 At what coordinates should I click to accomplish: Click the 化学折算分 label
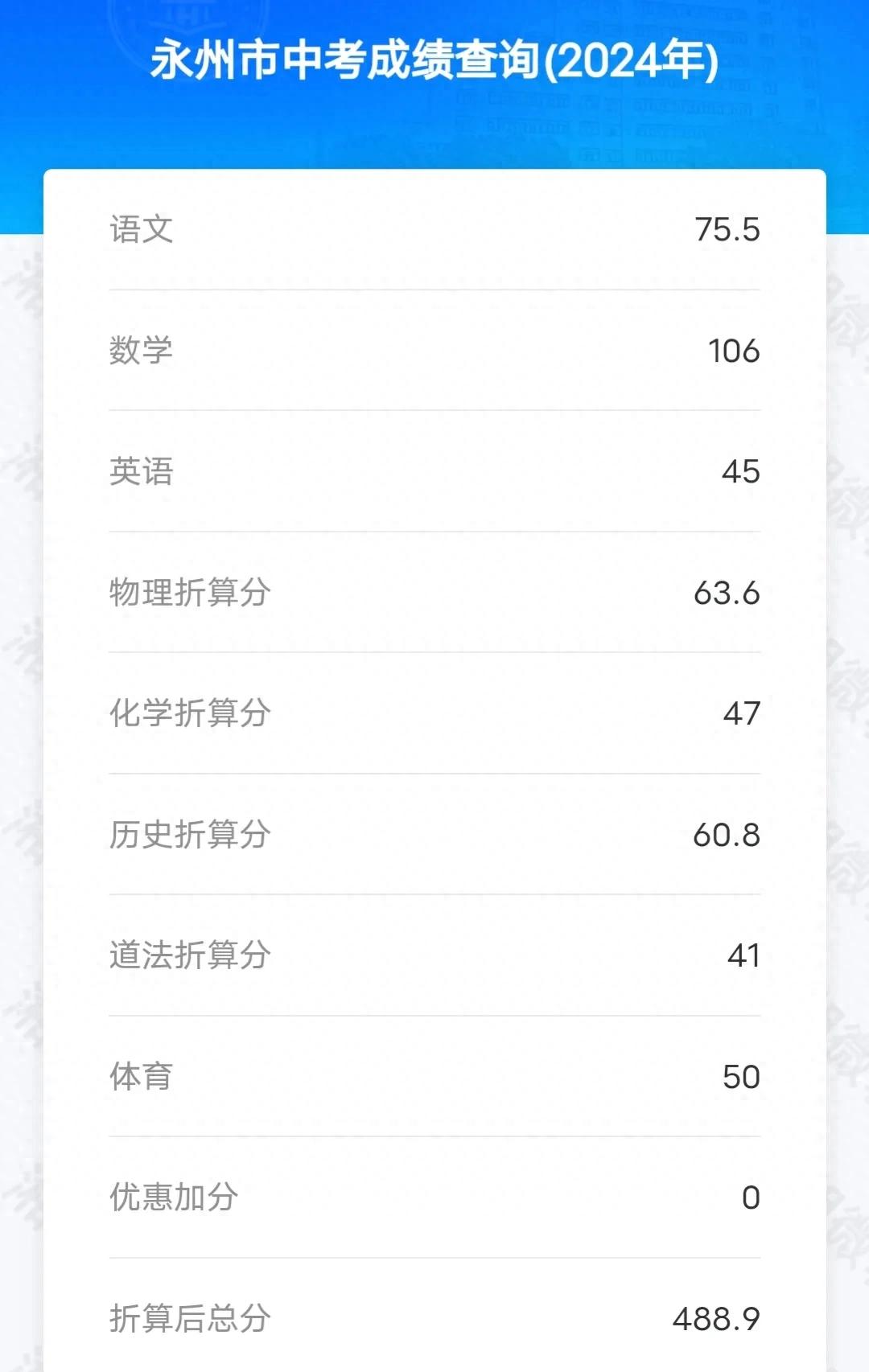[192, 713]
